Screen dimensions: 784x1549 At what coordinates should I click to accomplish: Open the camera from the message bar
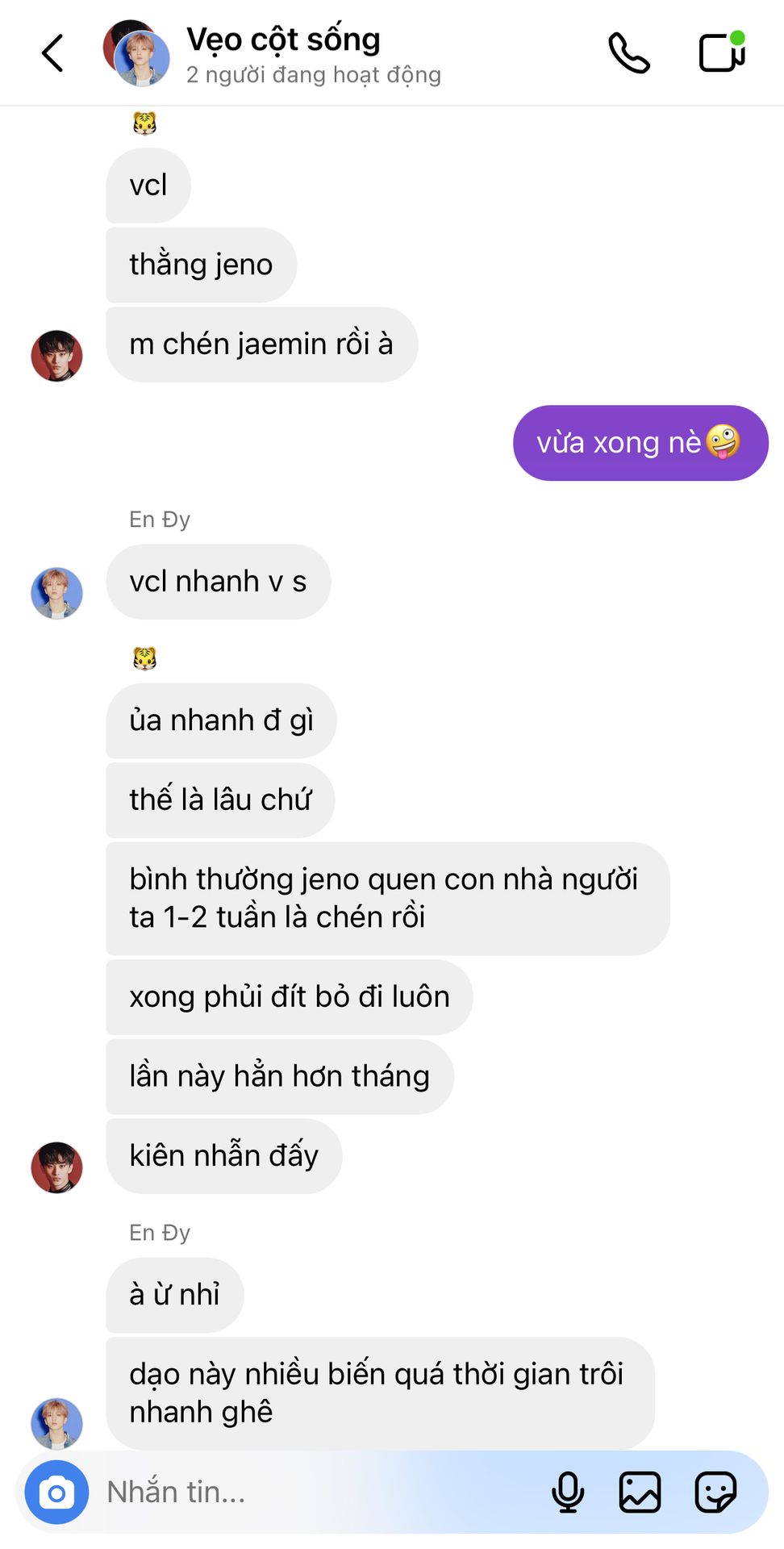[x=56, y=1492]
